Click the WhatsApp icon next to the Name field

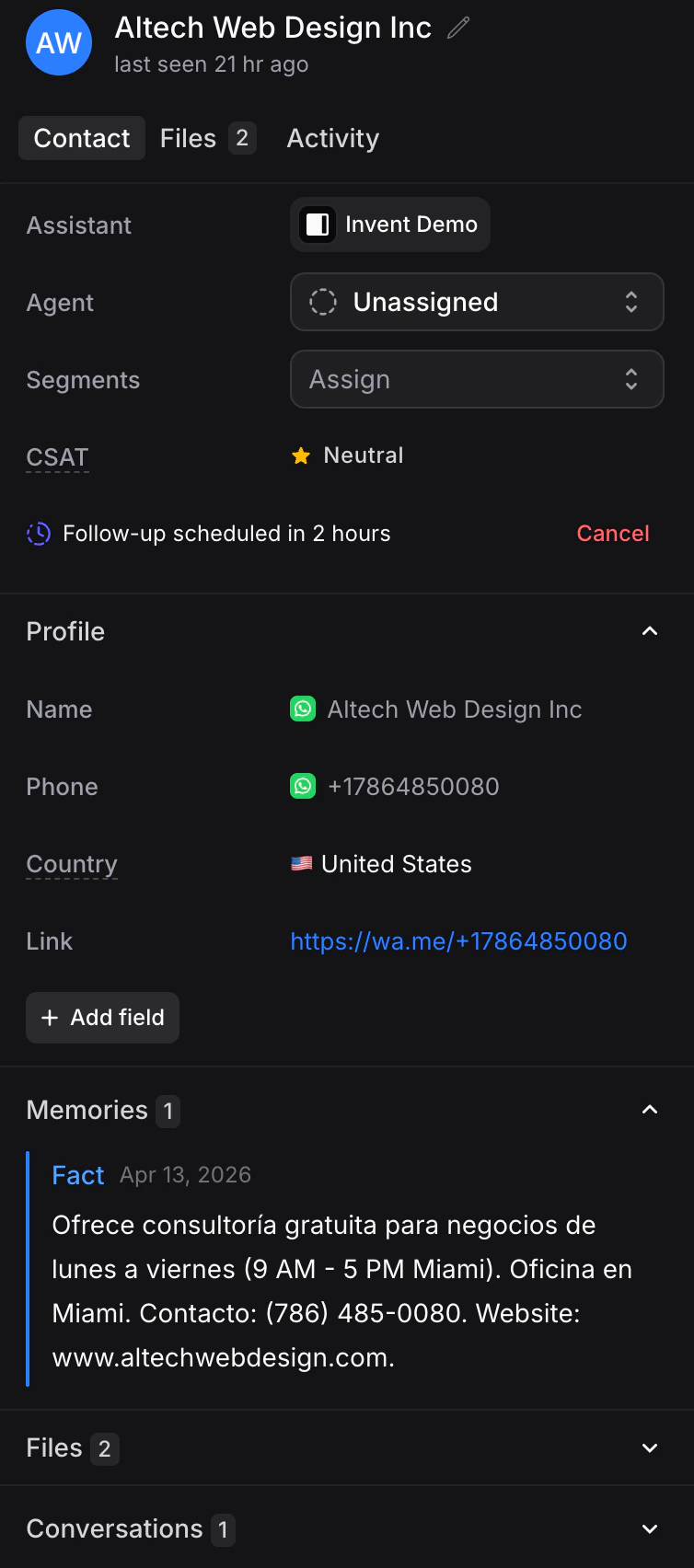pyautogui.click(x=303, y=709)
